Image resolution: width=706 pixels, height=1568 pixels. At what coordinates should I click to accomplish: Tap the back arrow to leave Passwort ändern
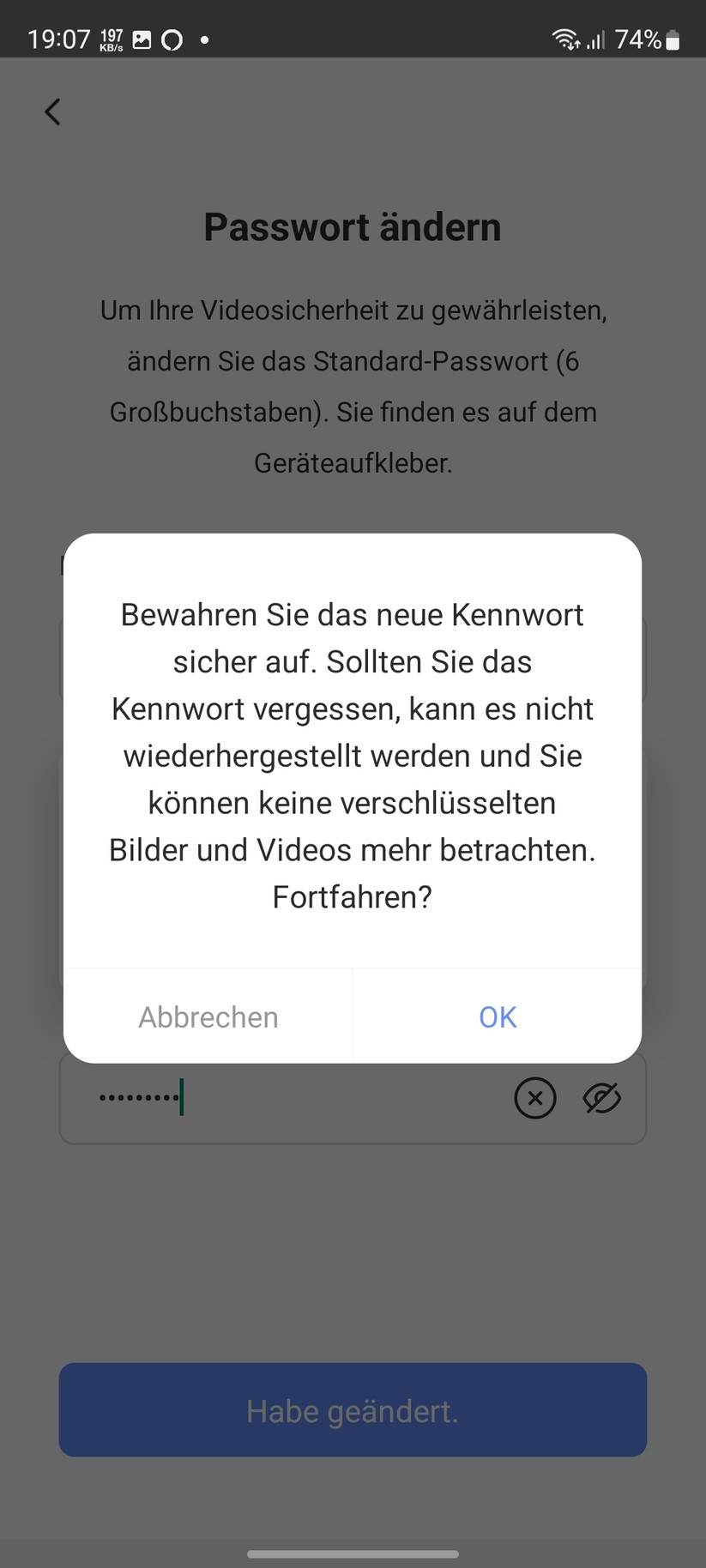52,112
